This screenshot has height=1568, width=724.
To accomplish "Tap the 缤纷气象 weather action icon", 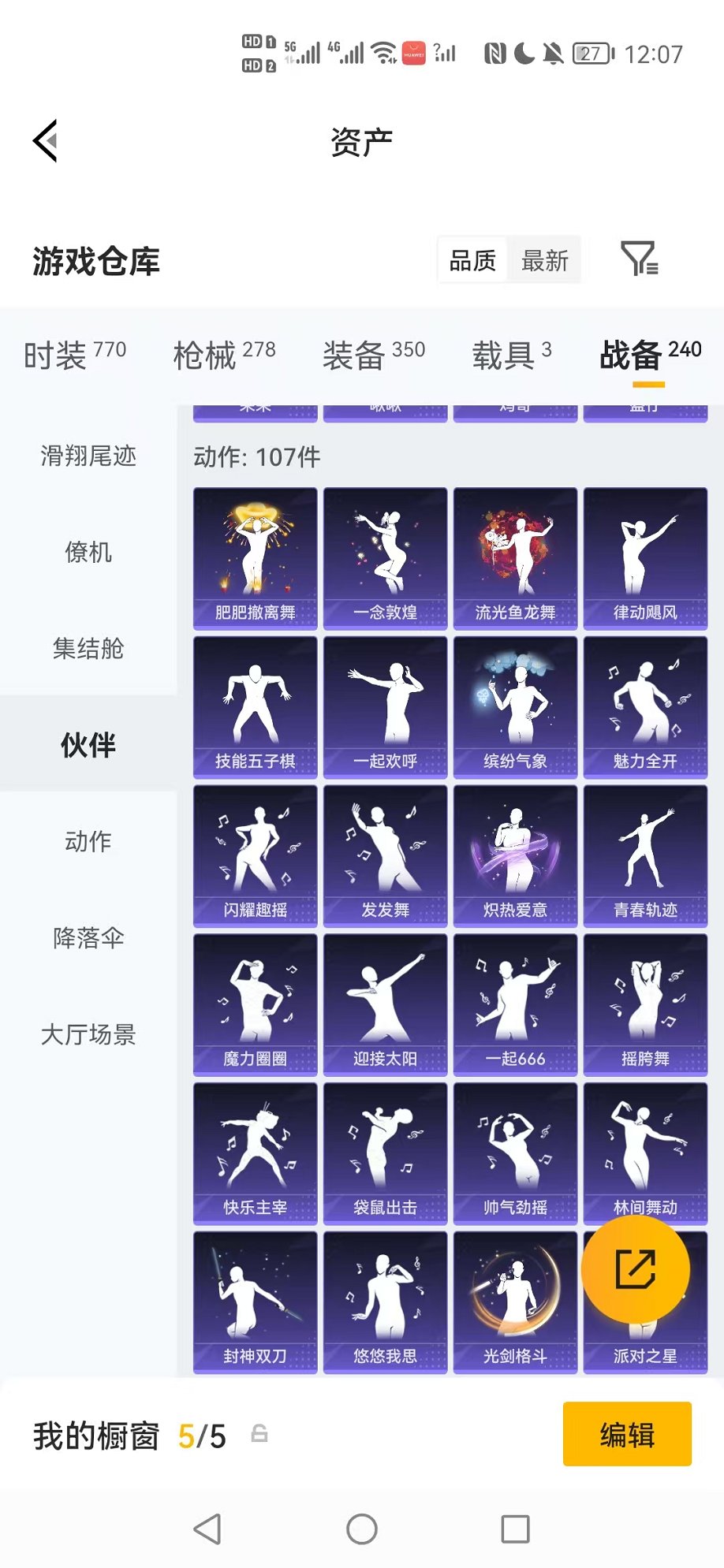I will point(514,705).
